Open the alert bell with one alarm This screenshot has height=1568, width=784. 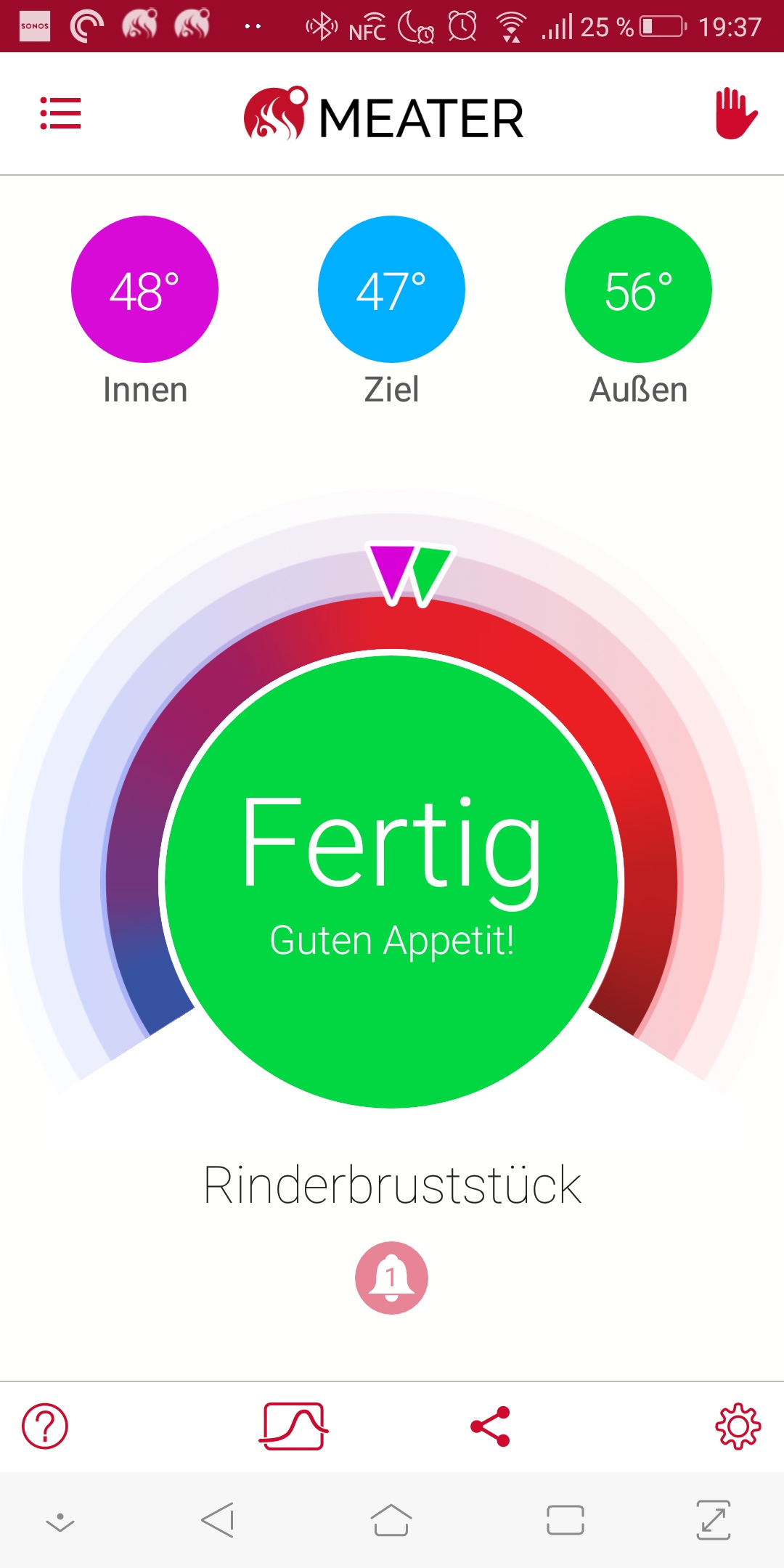click(x=391, y=1278)
